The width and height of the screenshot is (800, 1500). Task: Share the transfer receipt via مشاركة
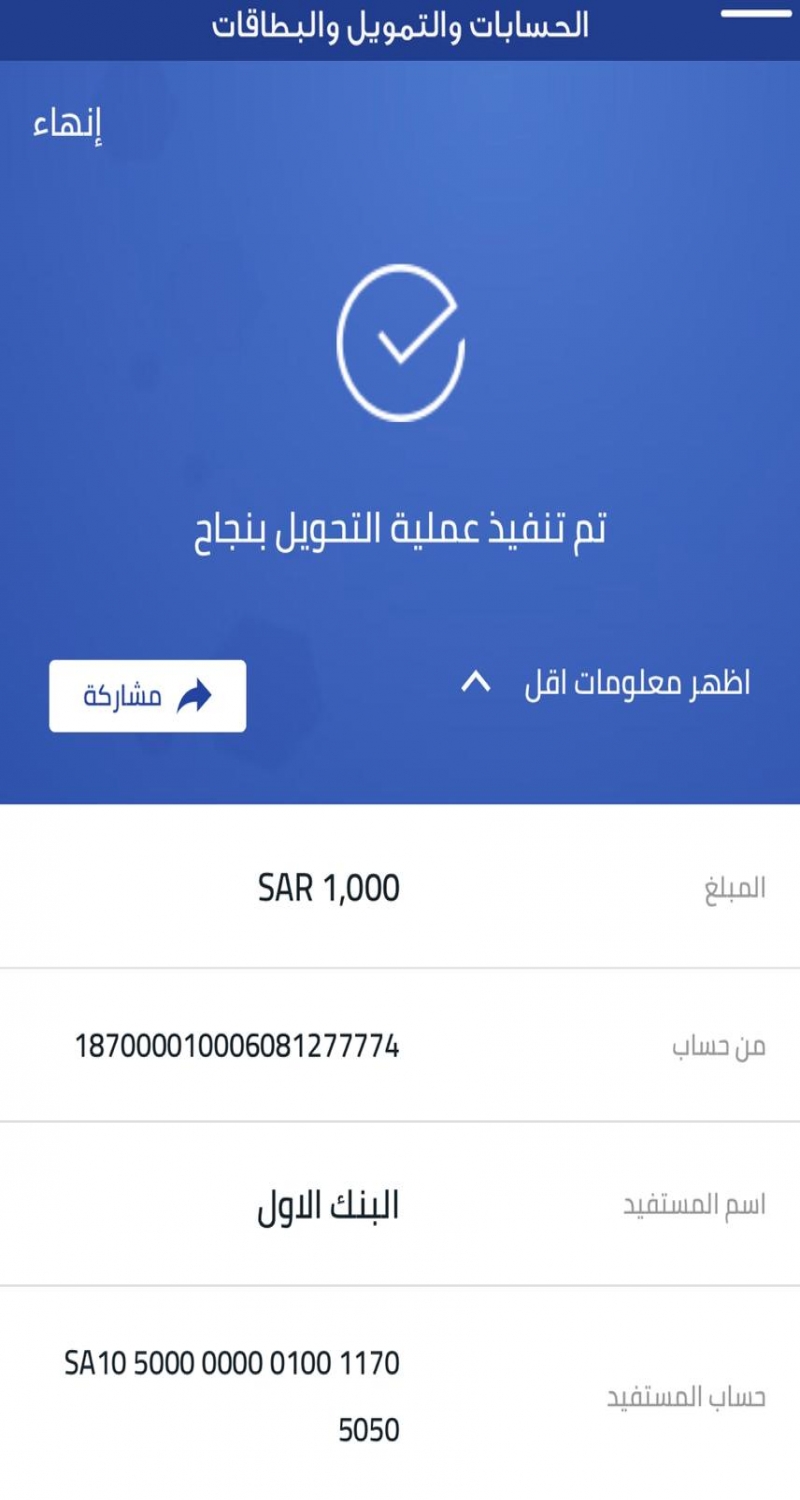pos(147,696)
